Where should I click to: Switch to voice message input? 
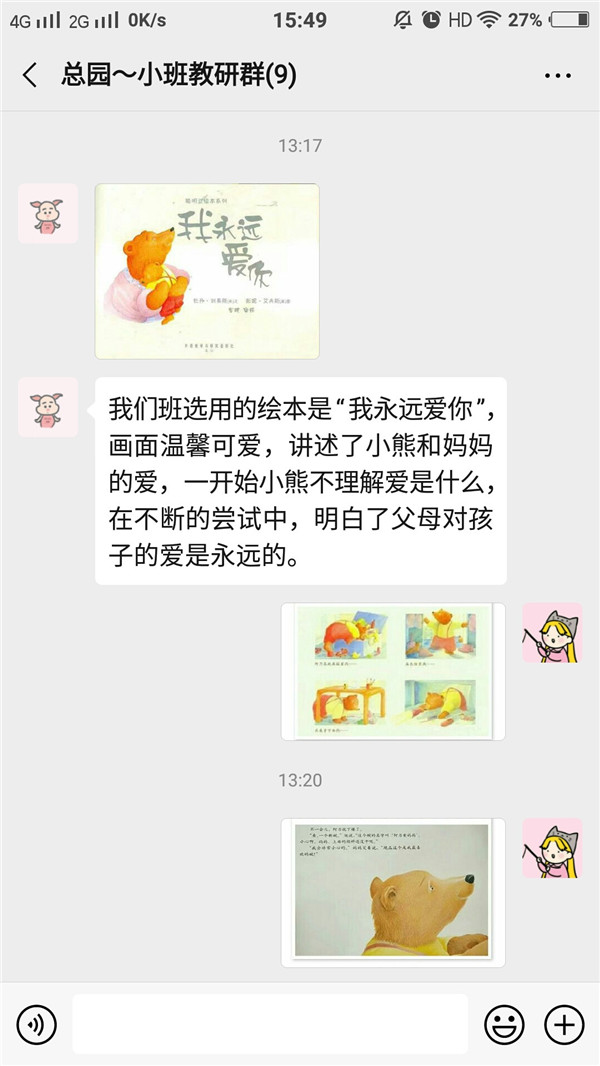(x=37, y=1024)
